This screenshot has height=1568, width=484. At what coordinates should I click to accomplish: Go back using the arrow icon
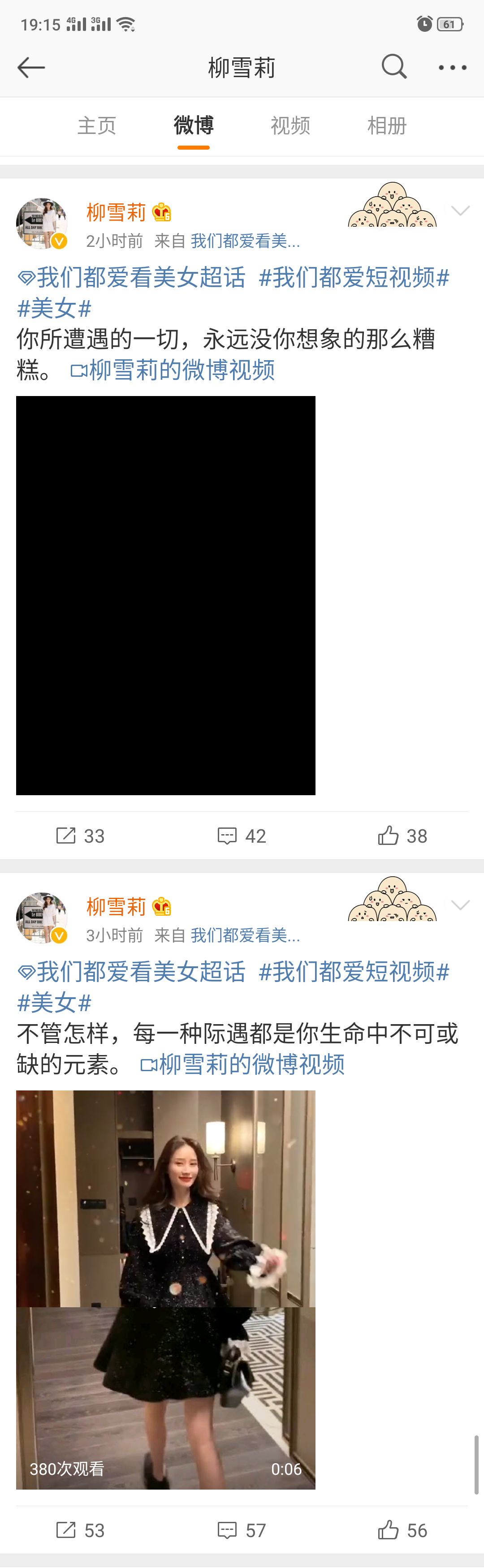[x=31, y=67]
